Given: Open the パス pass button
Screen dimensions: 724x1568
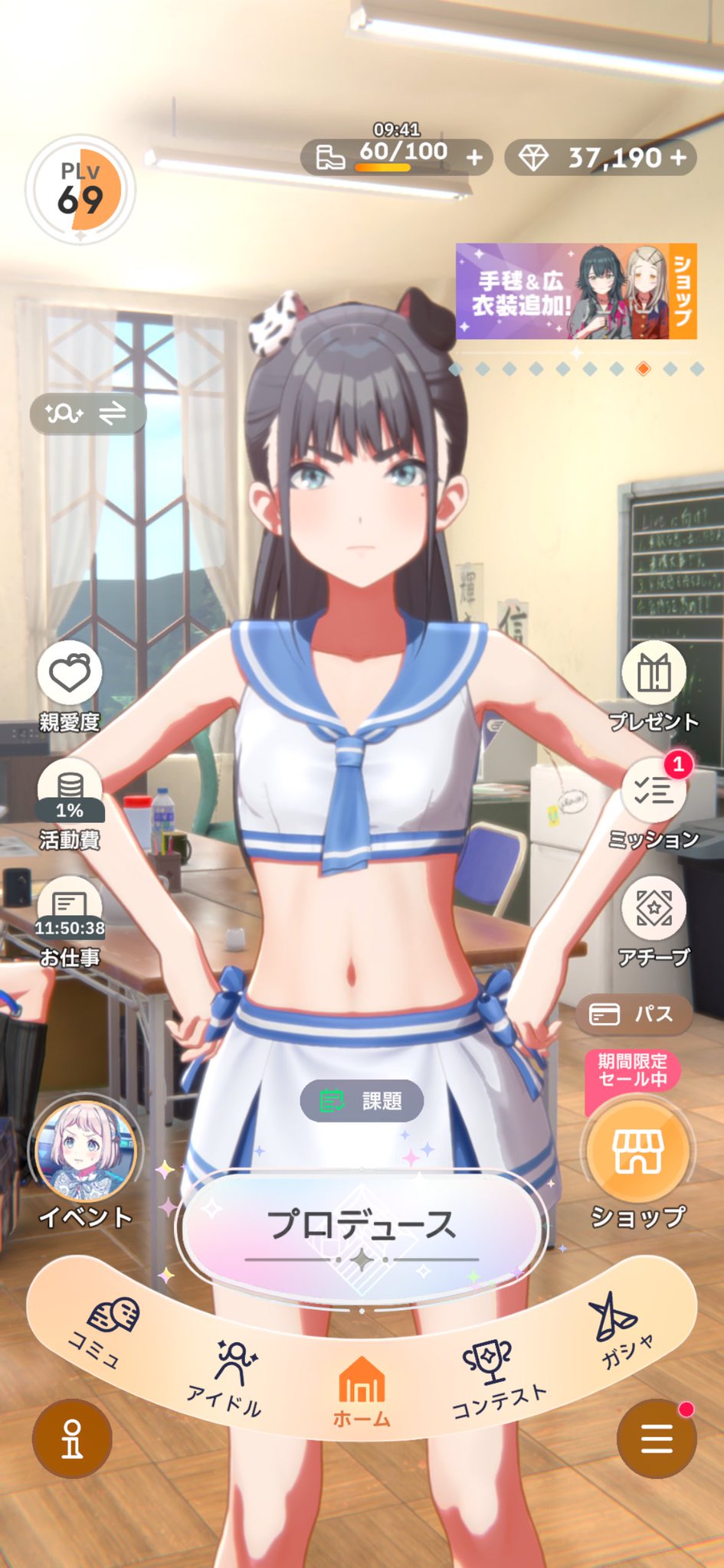Looking at the screenshot, I should pos(634,1014).
